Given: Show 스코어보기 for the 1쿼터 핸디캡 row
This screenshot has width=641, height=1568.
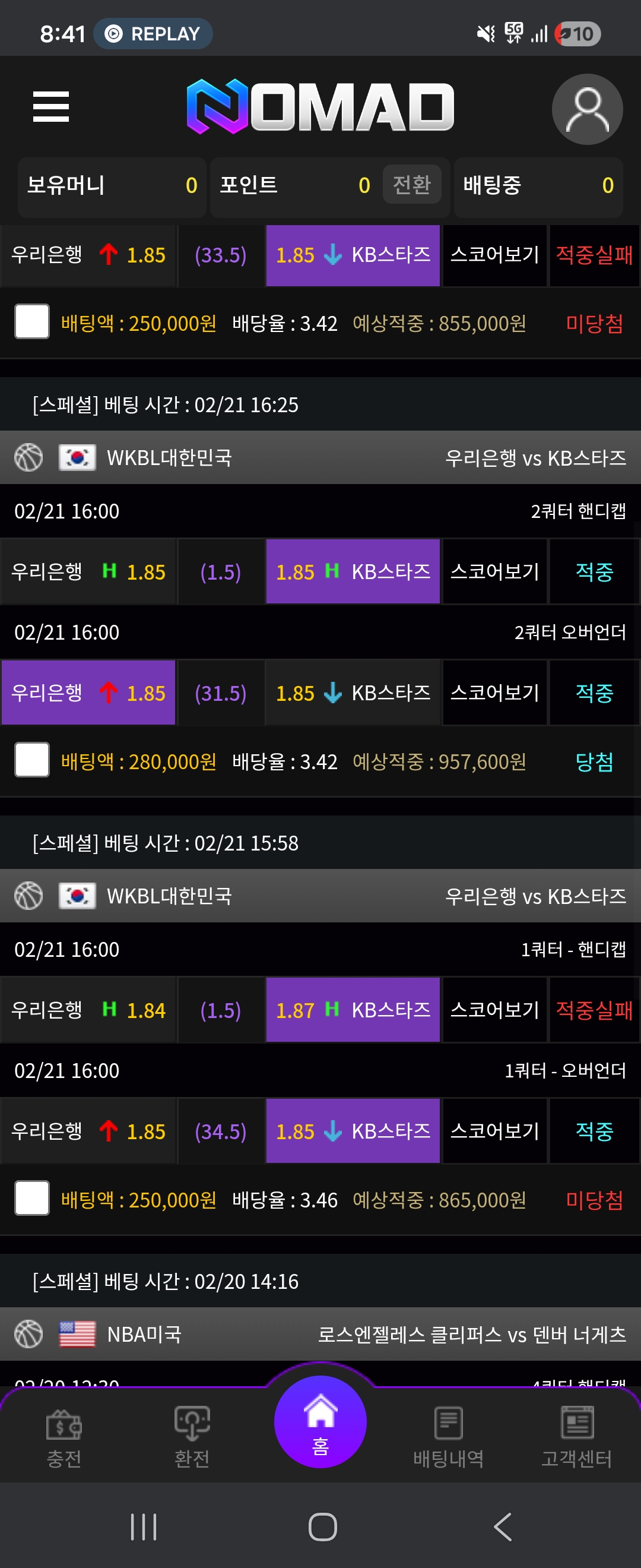Looking at the screenshot, I should (494, 1010).
